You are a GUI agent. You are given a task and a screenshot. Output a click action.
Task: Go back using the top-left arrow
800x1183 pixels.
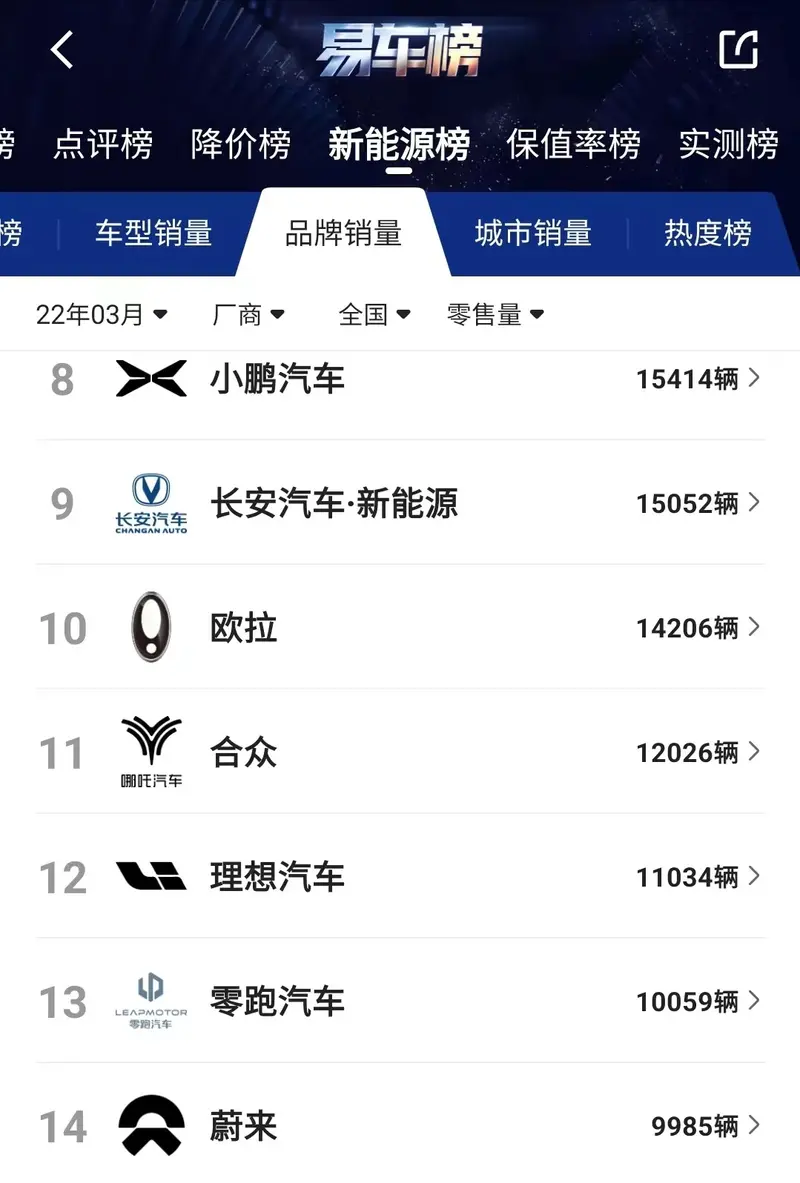click(x=62, y=49)
